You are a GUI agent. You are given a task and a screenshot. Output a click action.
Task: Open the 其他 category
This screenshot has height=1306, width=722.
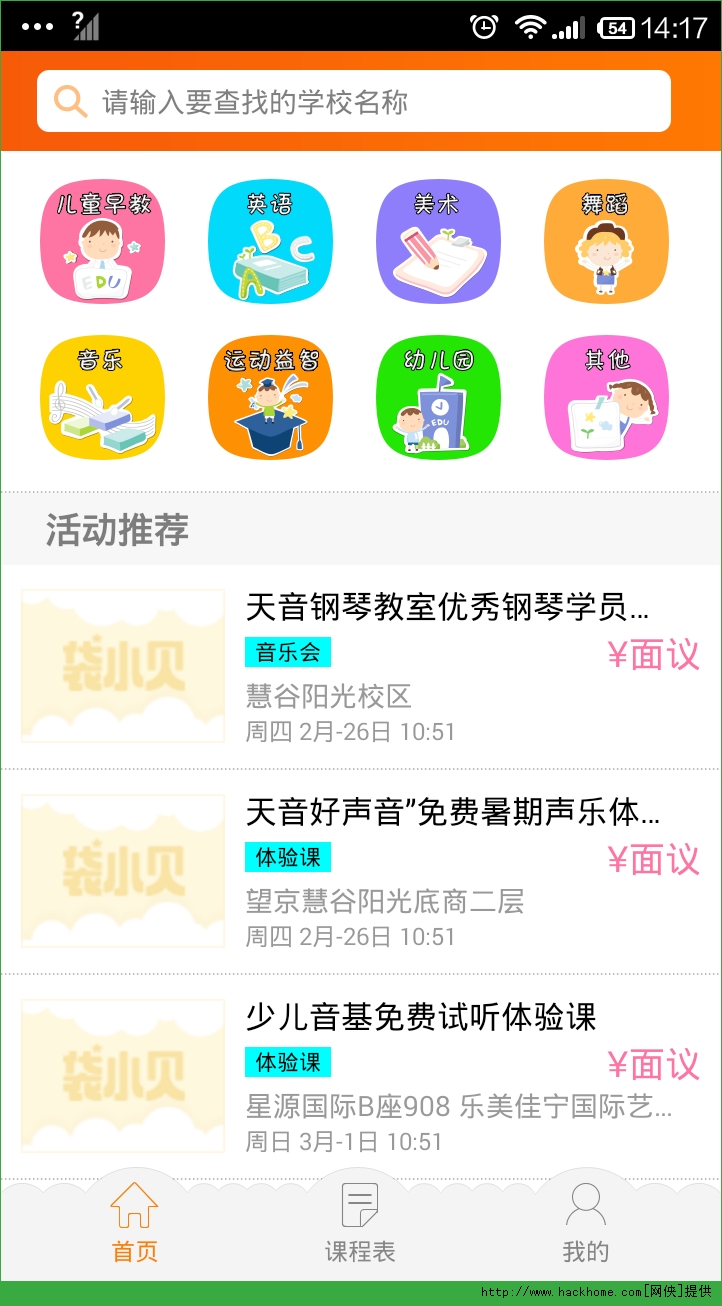point(606,398)
